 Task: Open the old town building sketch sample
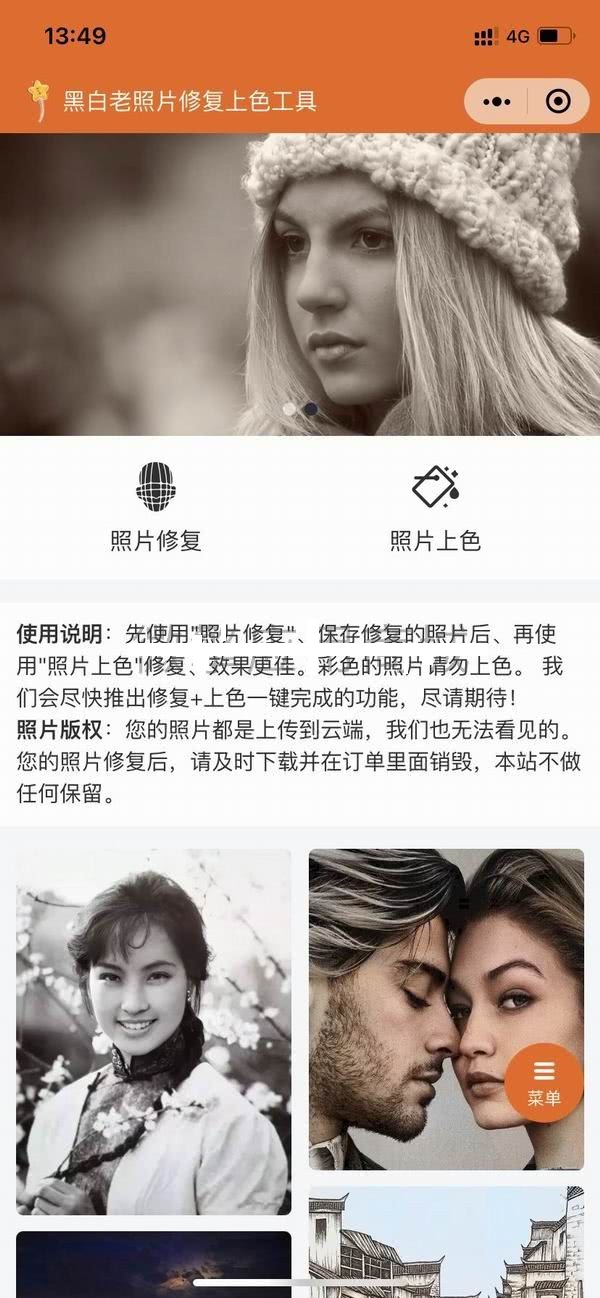coord(445,1240)
